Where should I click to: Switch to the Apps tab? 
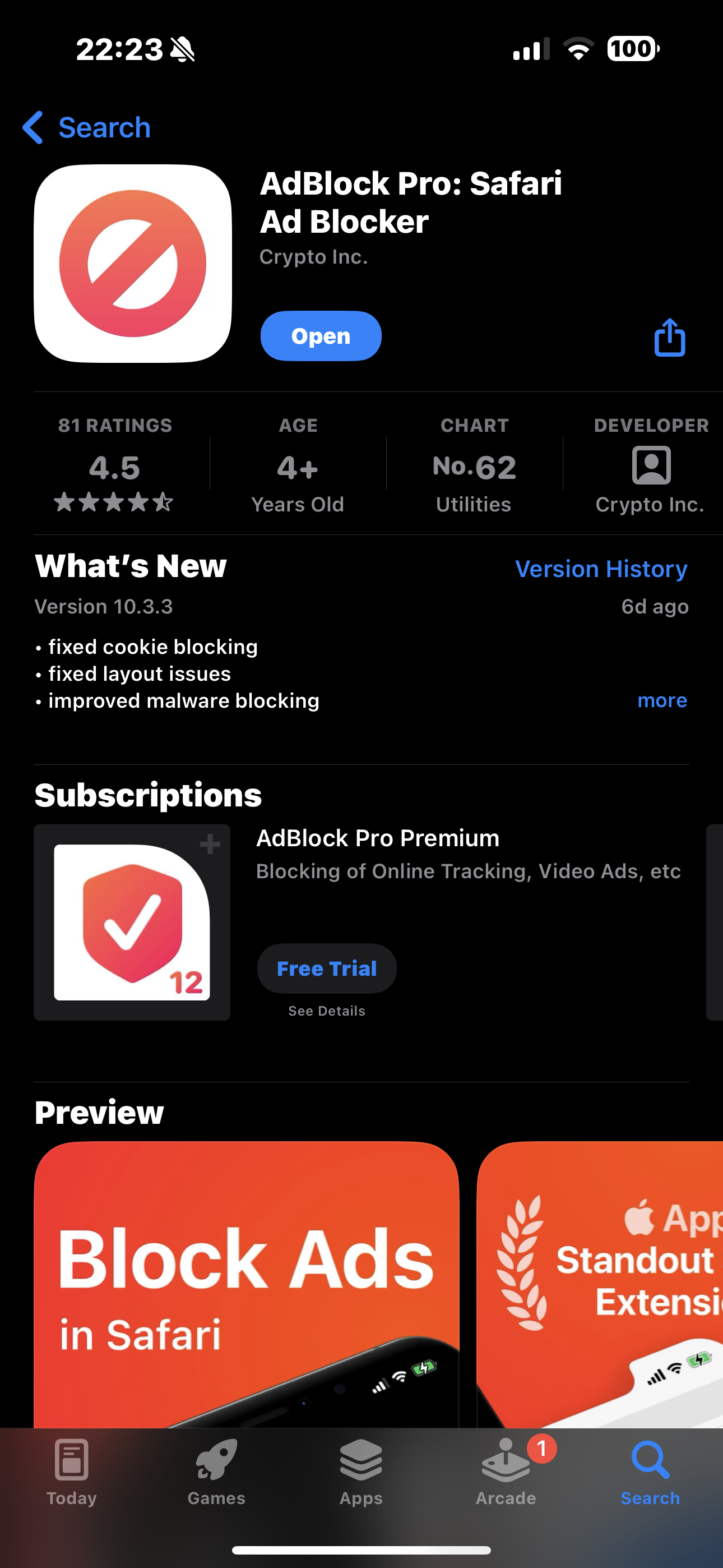[x=361, y=1472]
